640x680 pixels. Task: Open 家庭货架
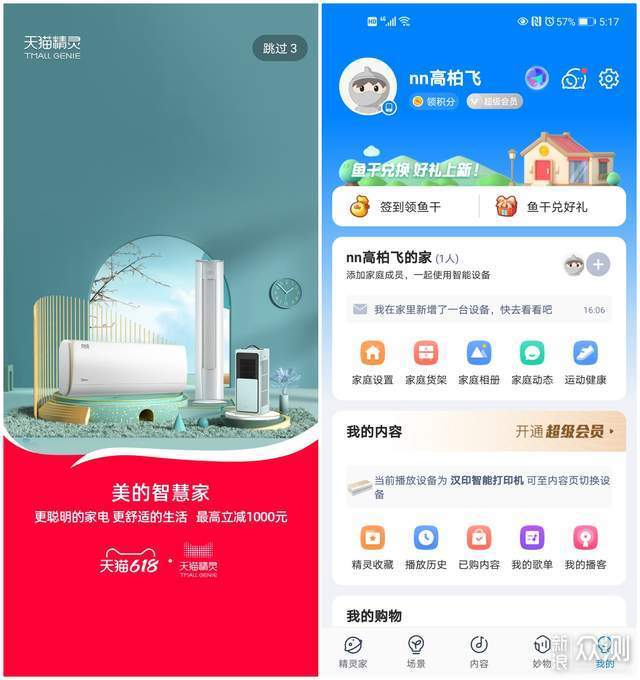426,361
